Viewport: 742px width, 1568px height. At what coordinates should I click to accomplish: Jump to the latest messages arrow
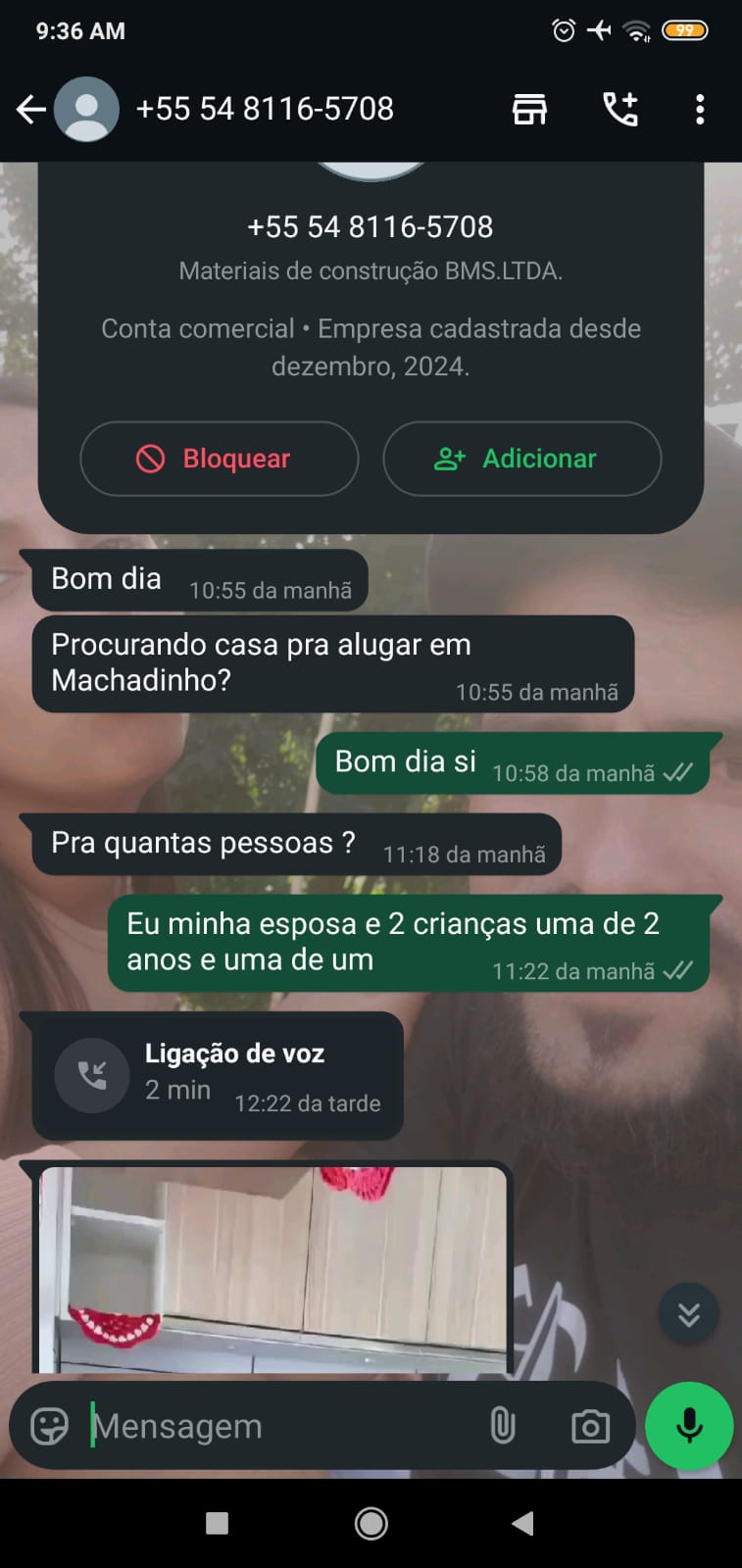688,1314
